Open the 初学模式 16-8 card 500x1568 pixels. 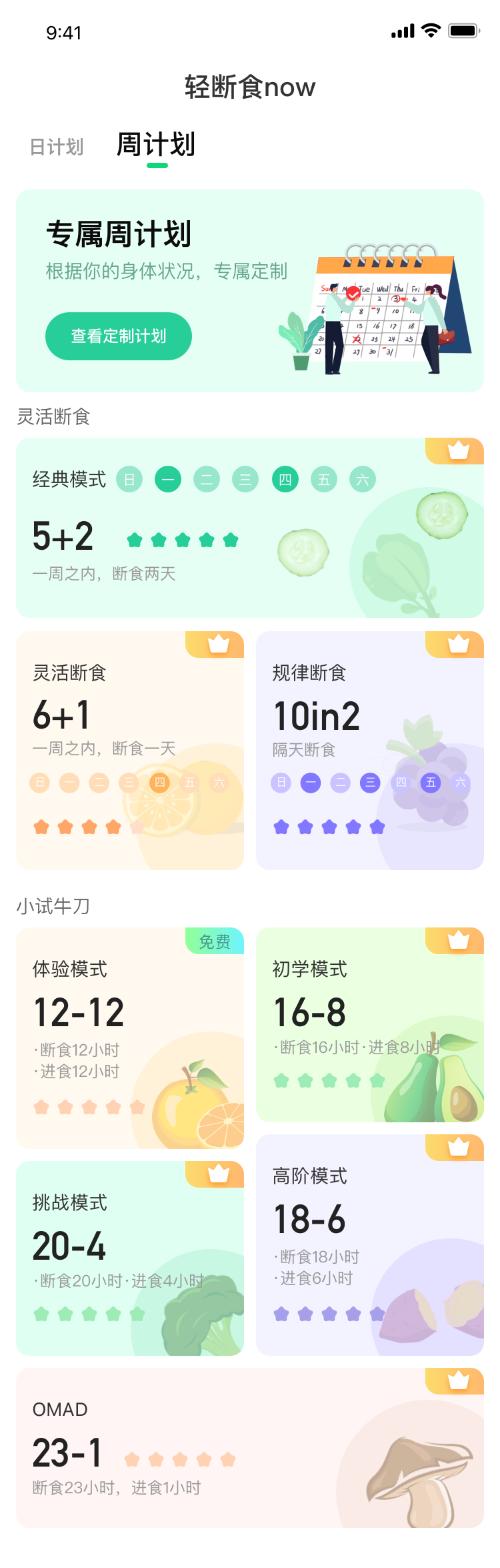pos(369,1024)
